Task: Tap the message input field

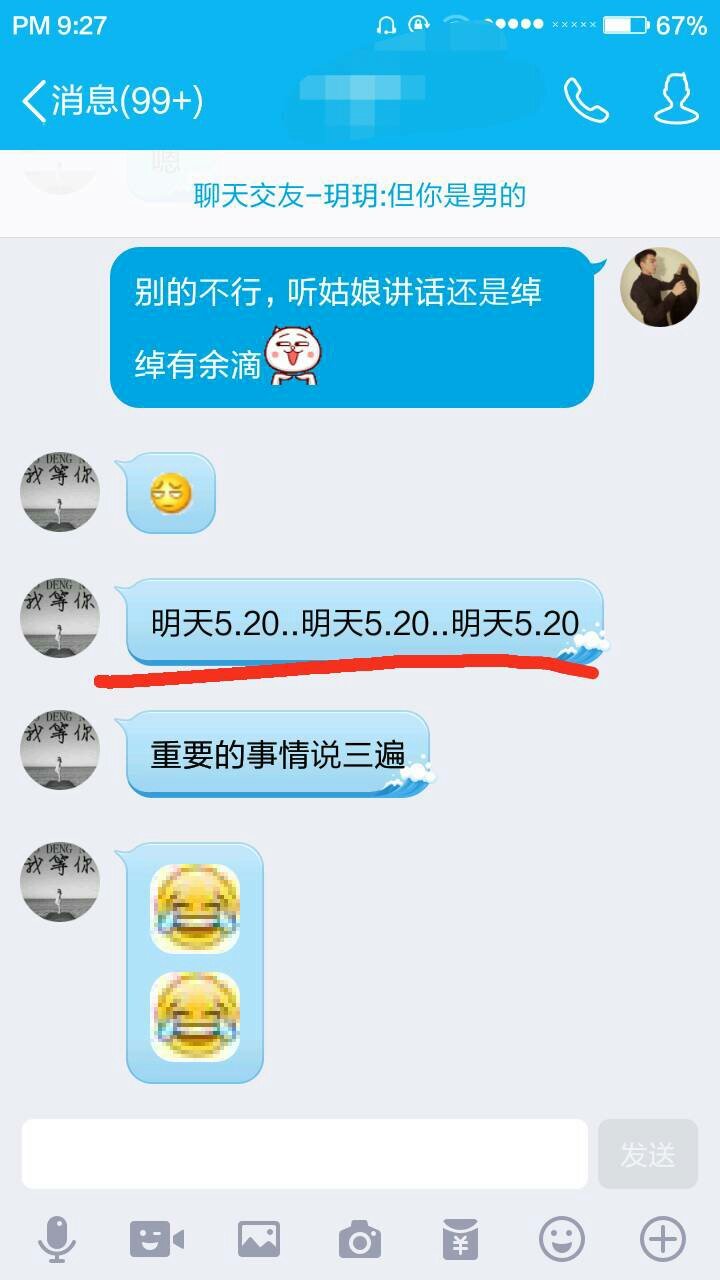Action: [x=304, y=1154]
